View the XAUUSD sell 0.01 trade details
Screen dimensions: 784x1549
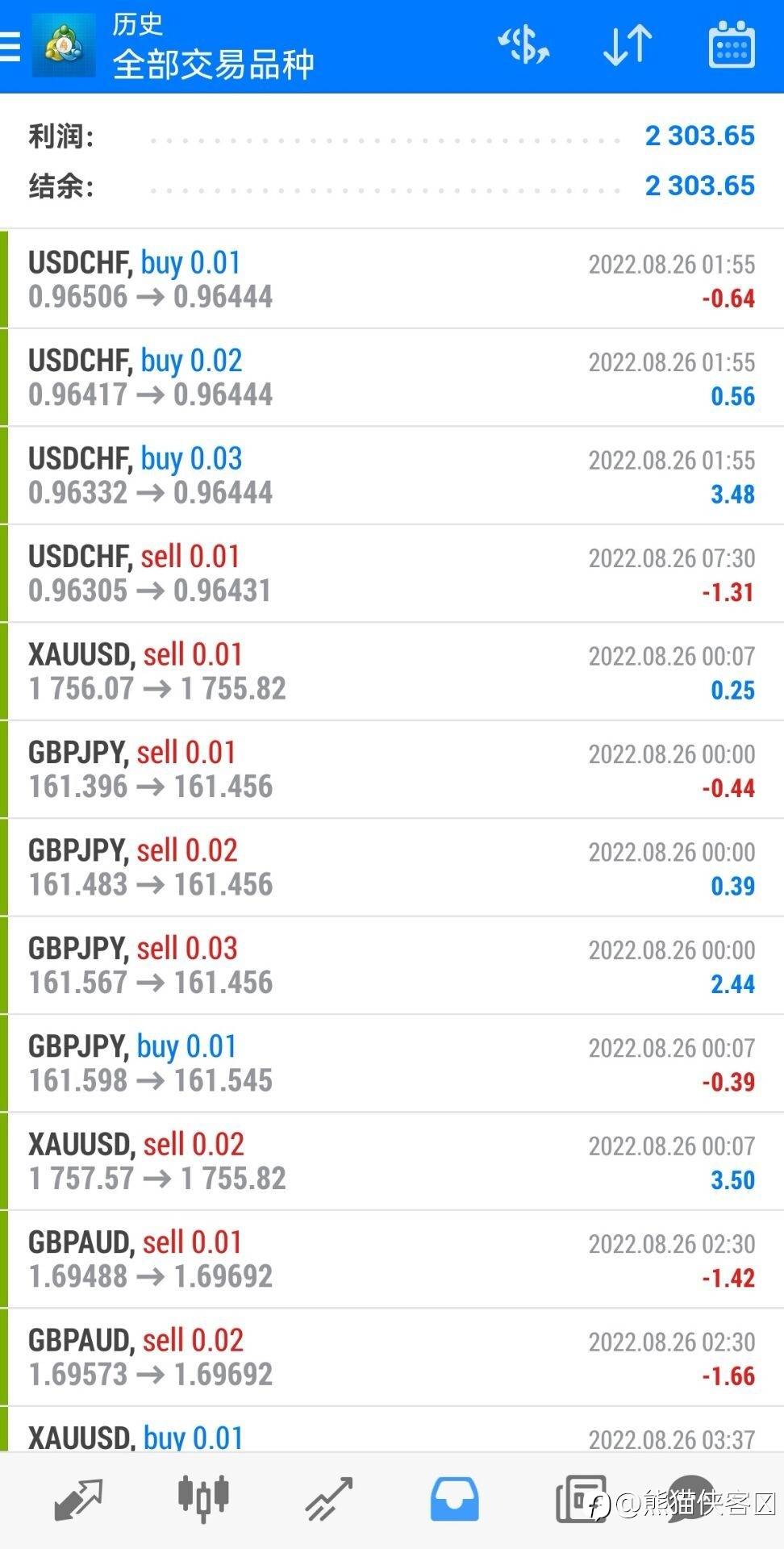392,671
